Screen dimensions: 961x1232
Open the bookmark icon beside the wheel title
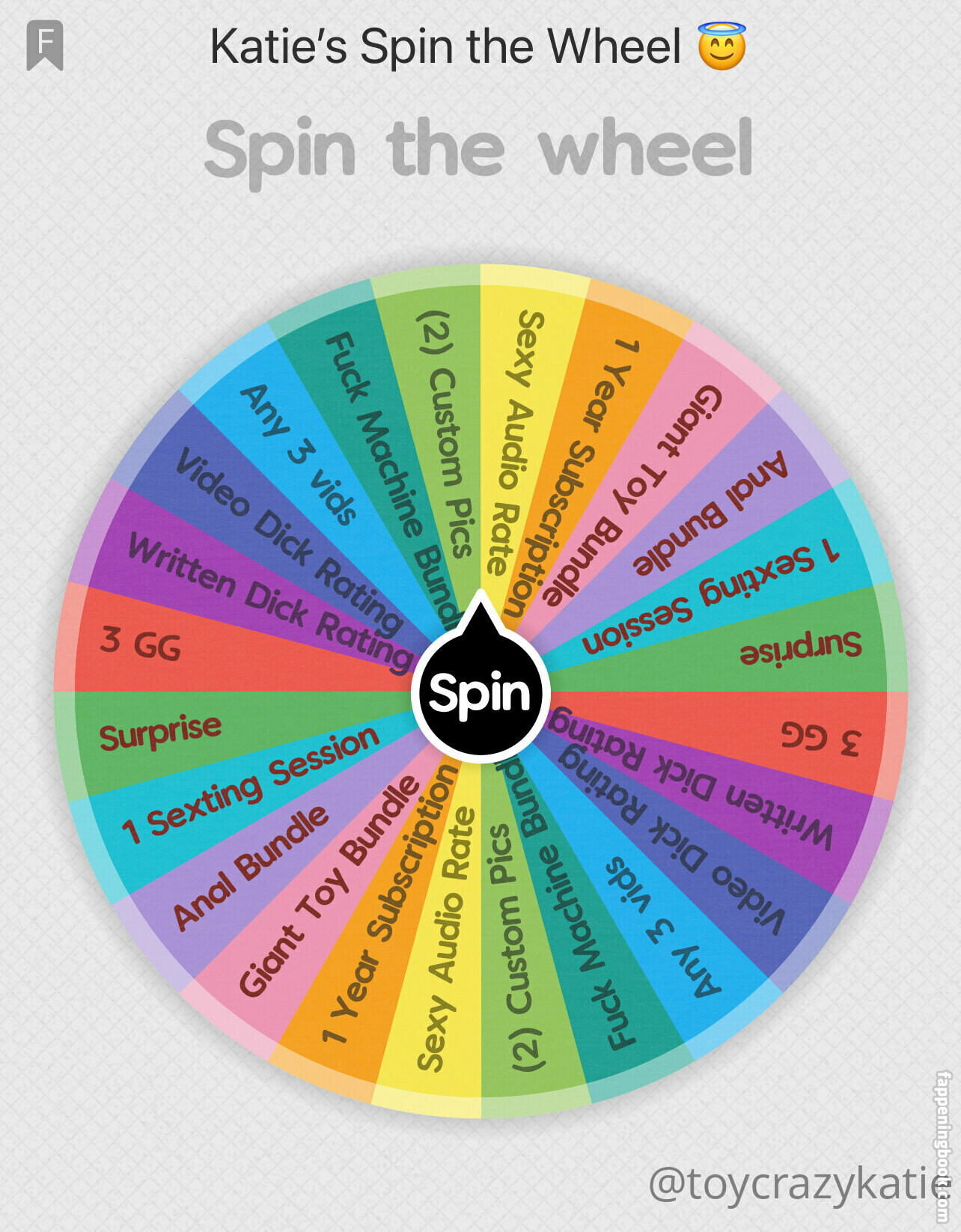point(45,46)
